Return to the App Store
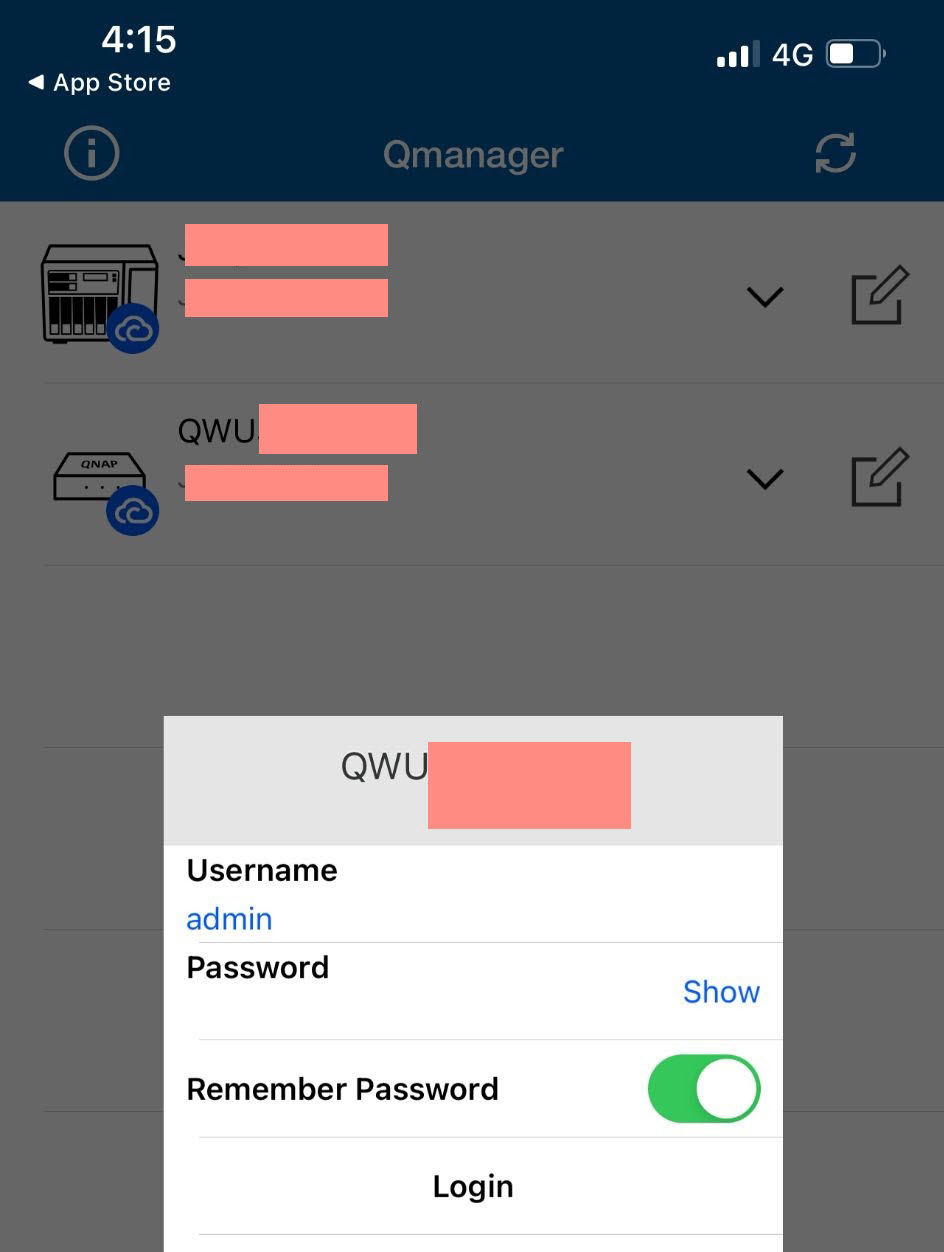 coord(100,83)
